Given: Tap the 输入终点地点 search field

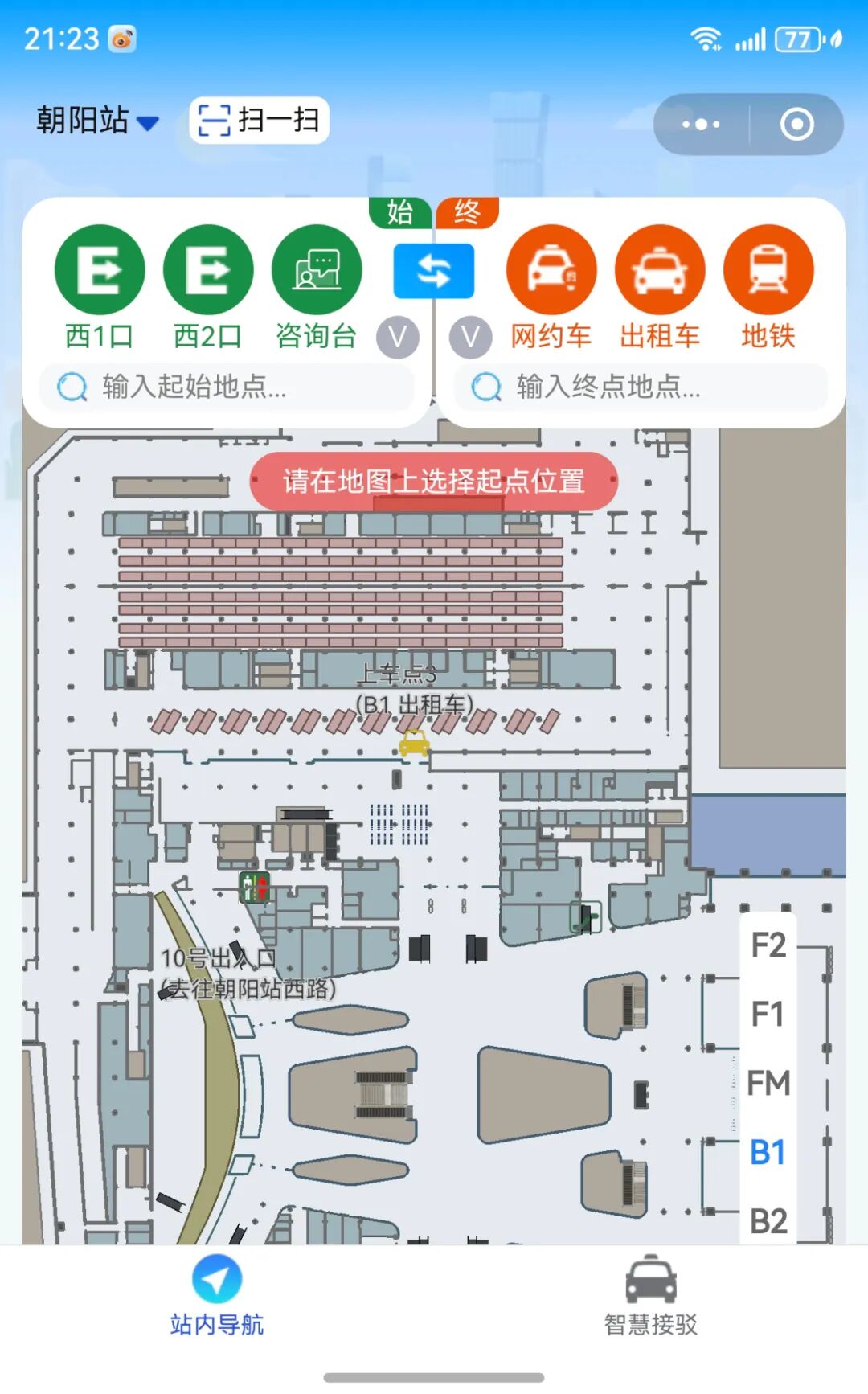Looking at the screenshot, I should coord(641,387).
